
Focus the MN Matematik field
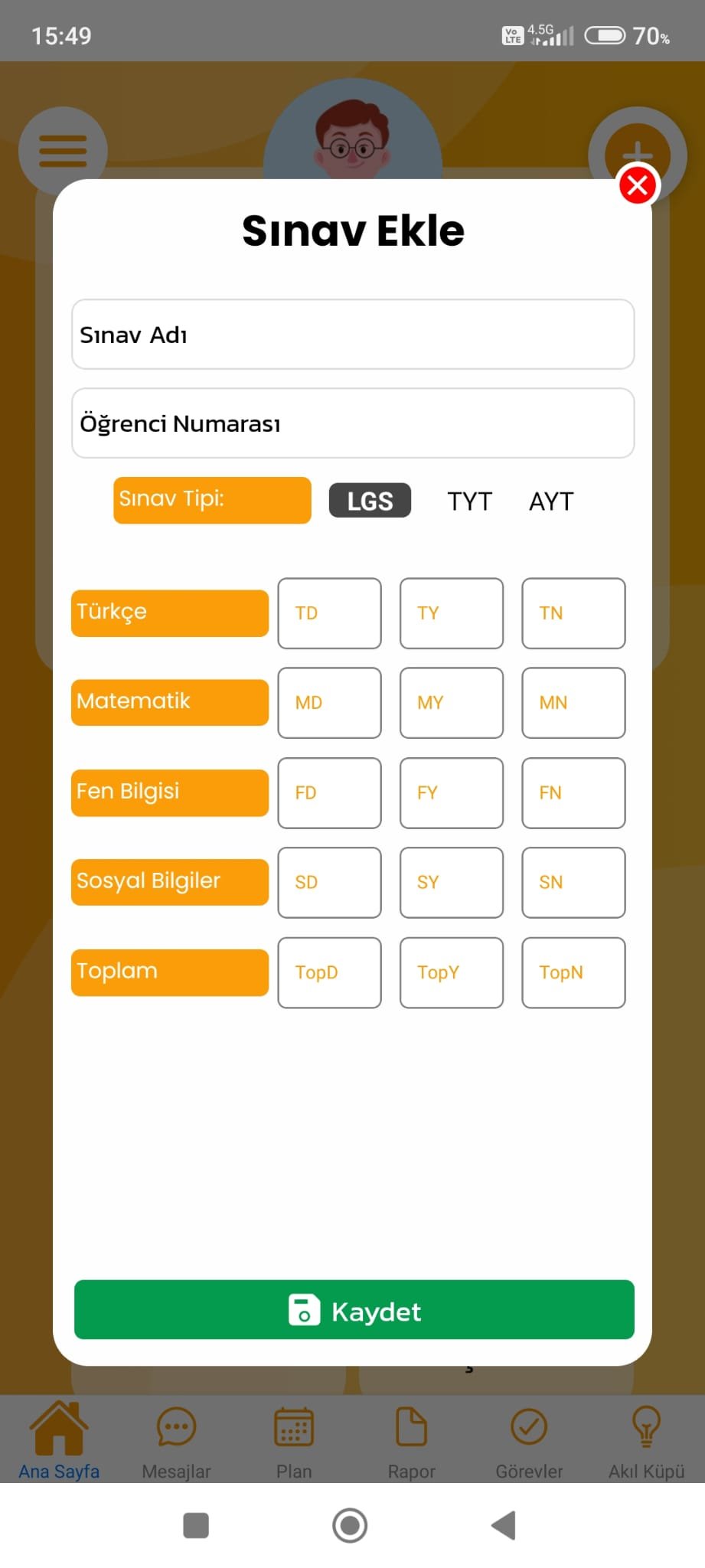573,703
